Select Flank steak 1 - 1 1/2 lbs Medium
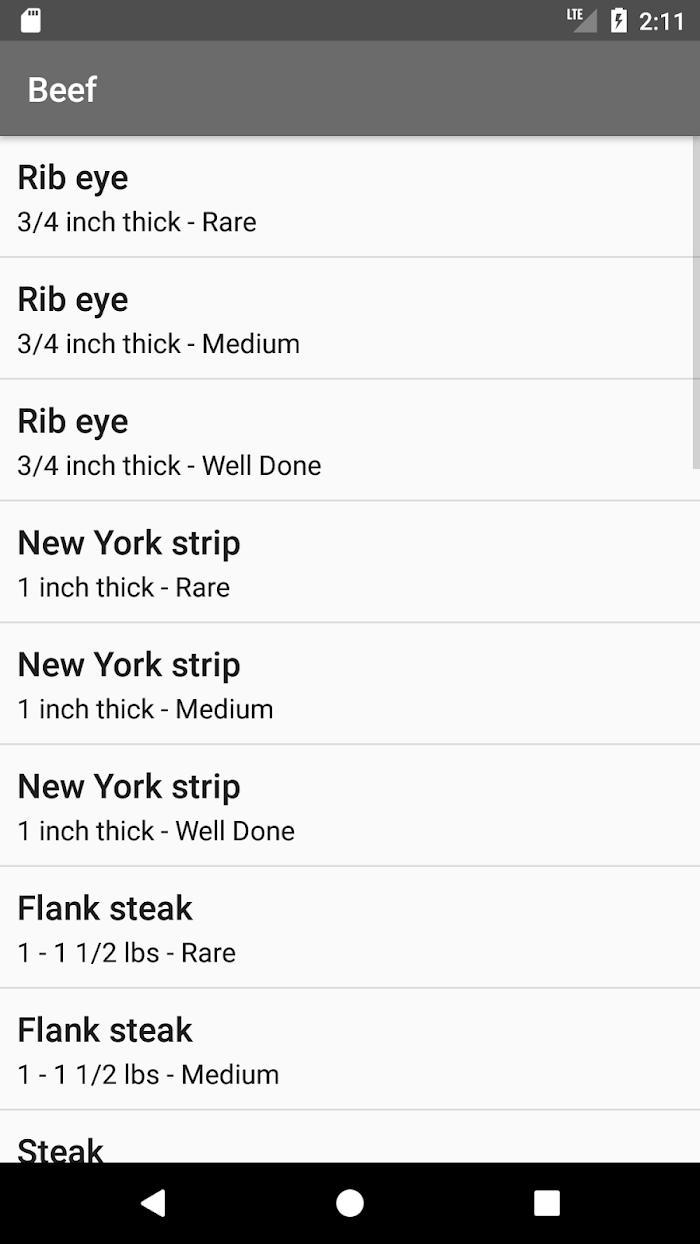The height and width of the screenshot is (1244, 700). tap(350, 1050)
